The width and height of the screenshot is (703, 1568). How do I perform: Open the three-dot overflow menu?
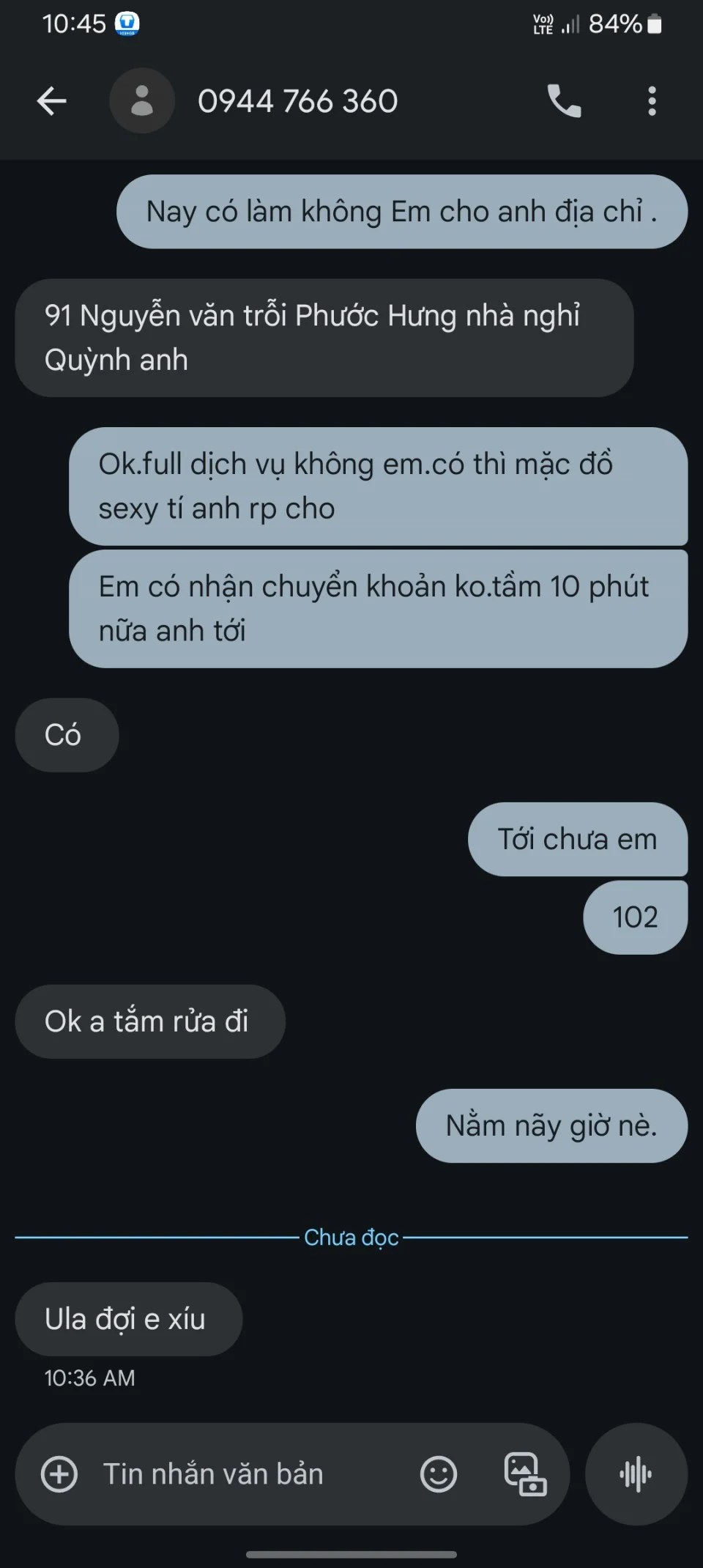click(652, 101)
